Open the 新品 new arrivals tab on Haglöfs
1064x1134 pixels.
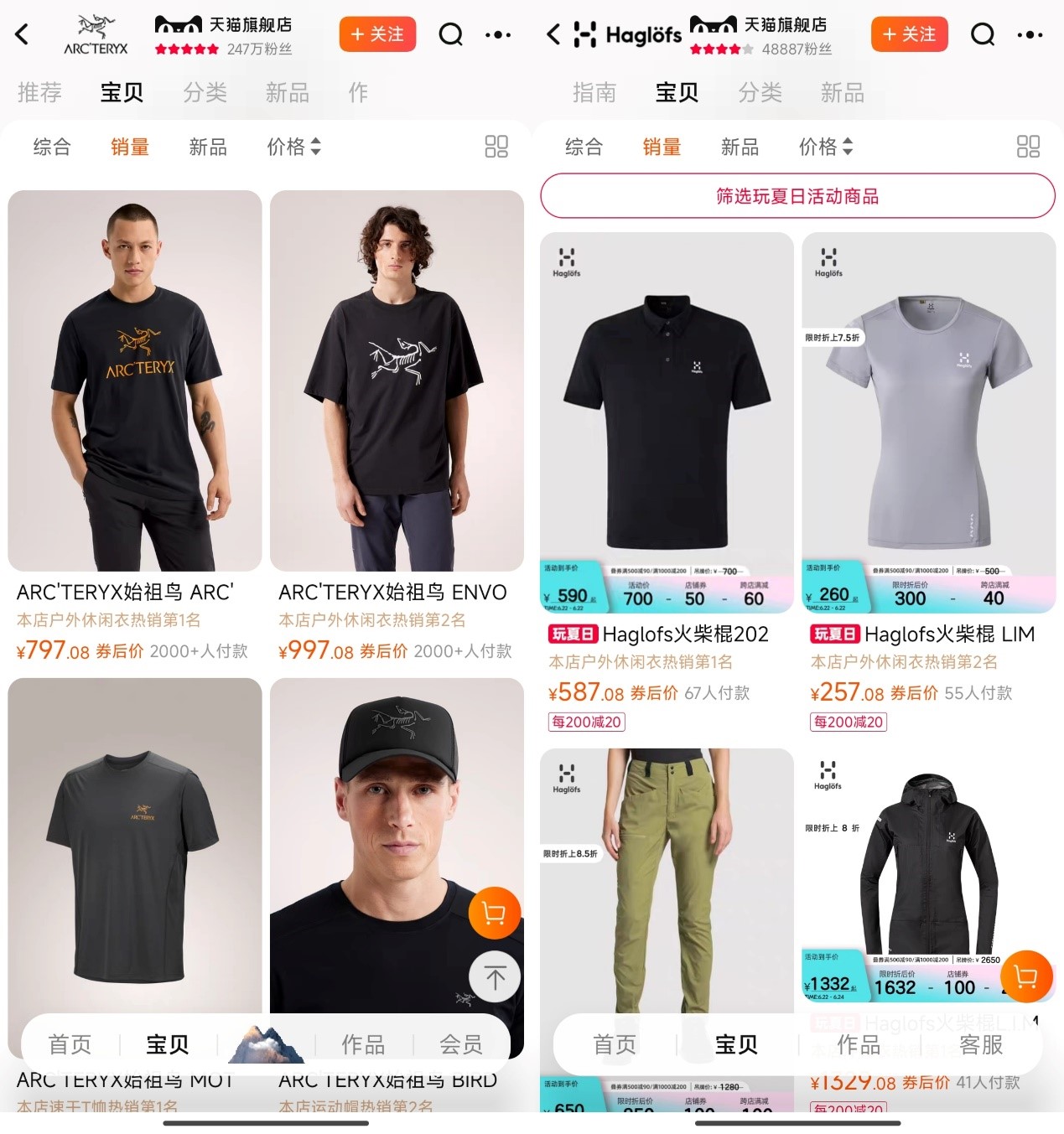tap(841, 93)
